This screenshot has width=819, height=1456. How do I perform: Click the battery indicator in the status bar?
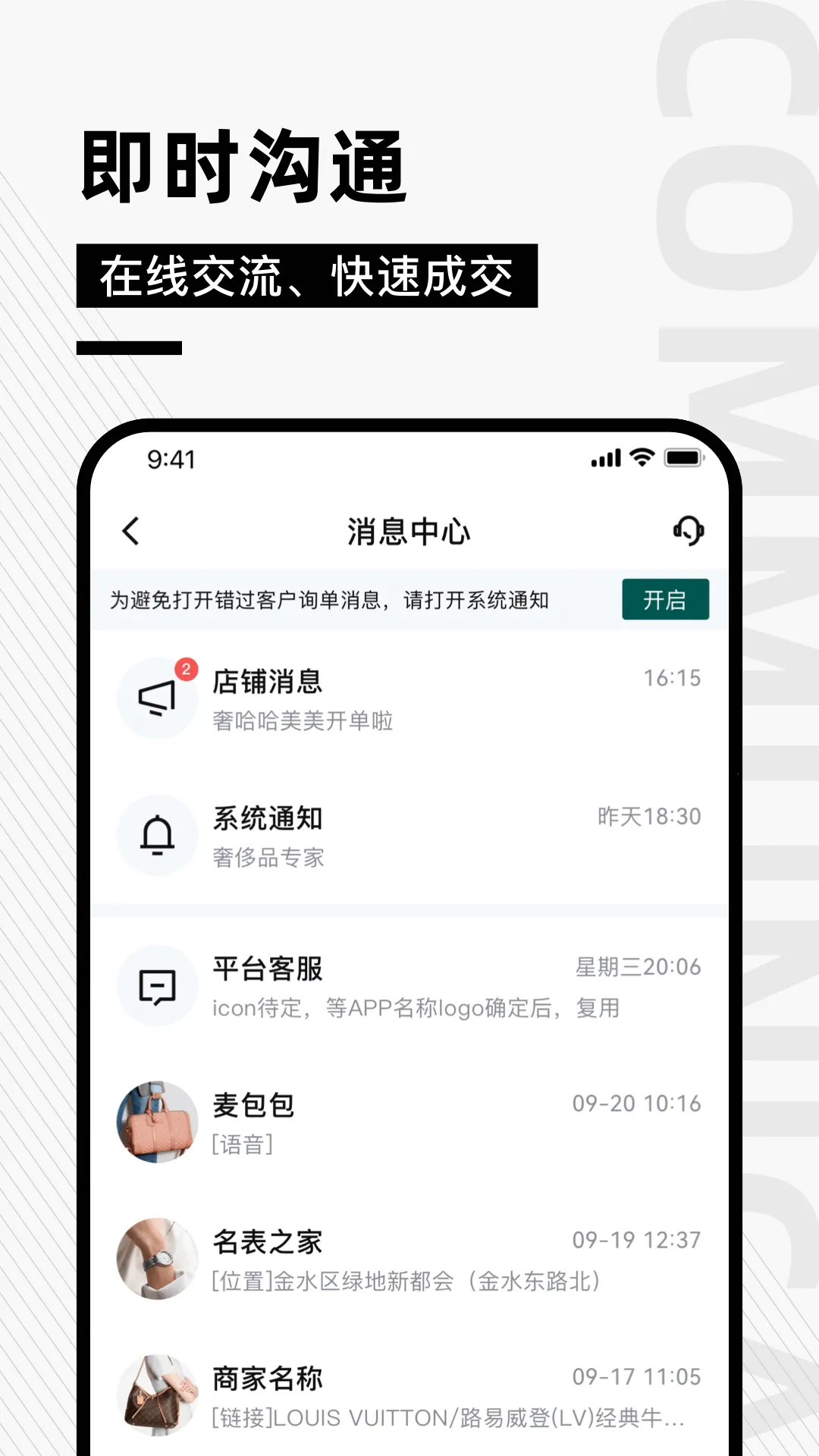click(x=682, y=457)
